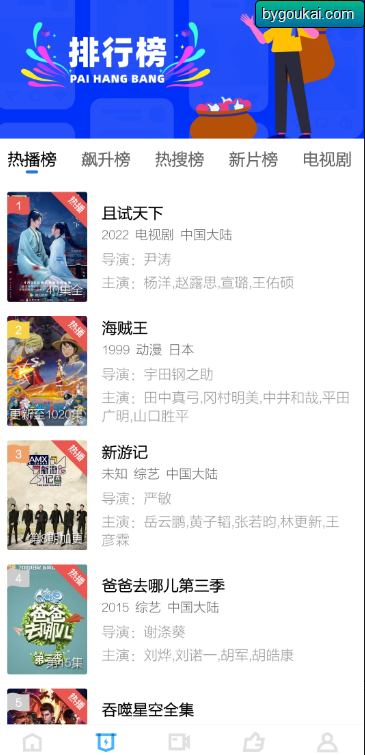Switch to the 热搜榜 tab

(179, 159)
